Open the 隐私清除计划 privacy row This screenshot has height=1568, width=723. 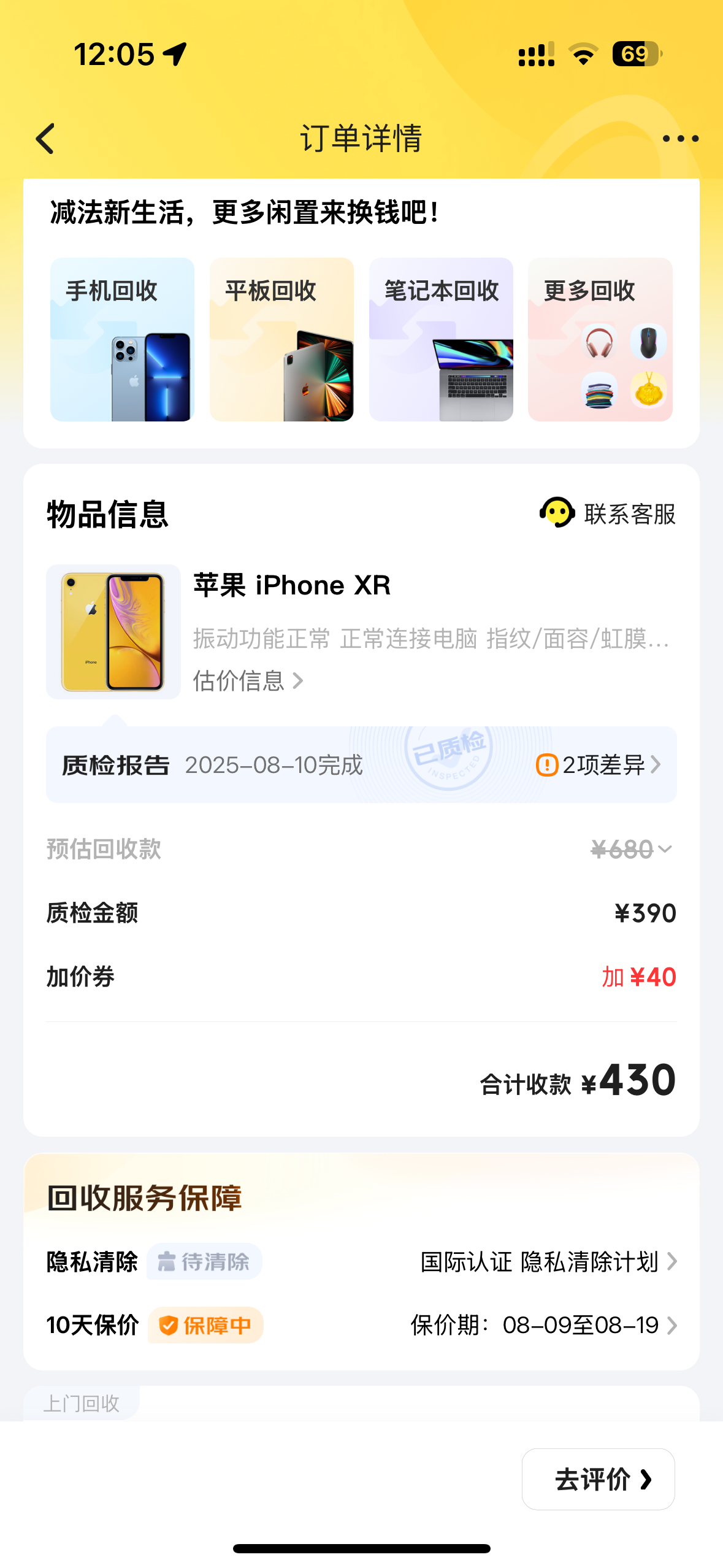(x=548, y=1262)
